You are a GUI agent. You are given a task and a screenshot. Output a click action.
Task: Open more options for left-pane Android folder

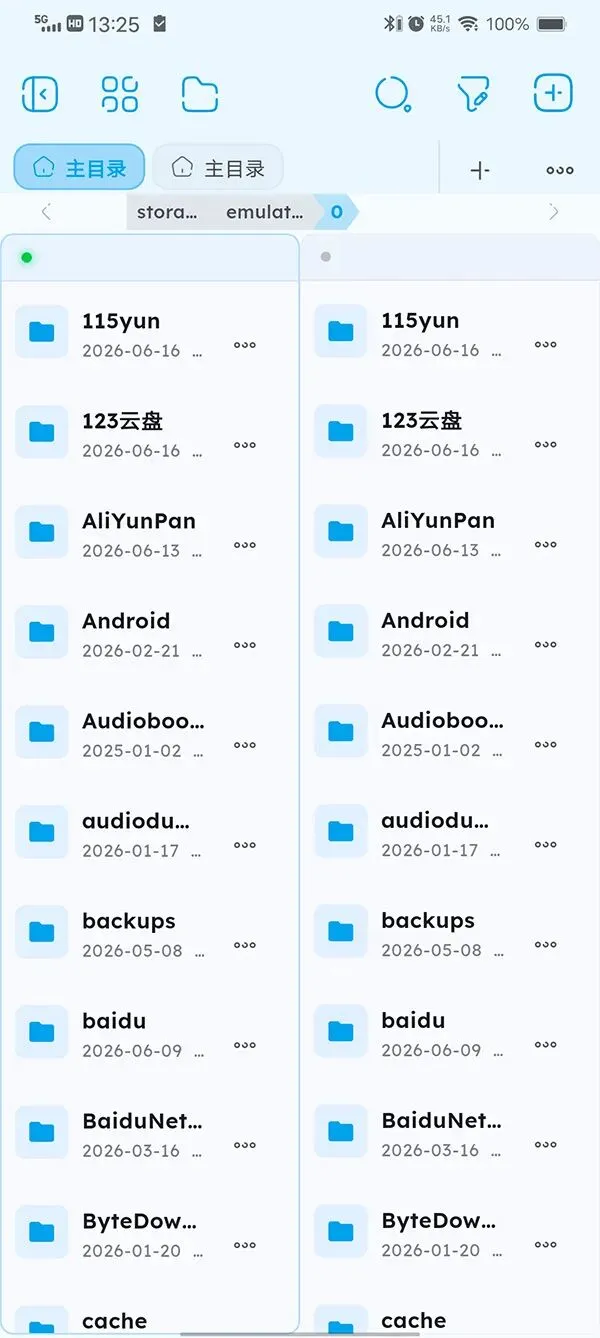coord(245,645)
